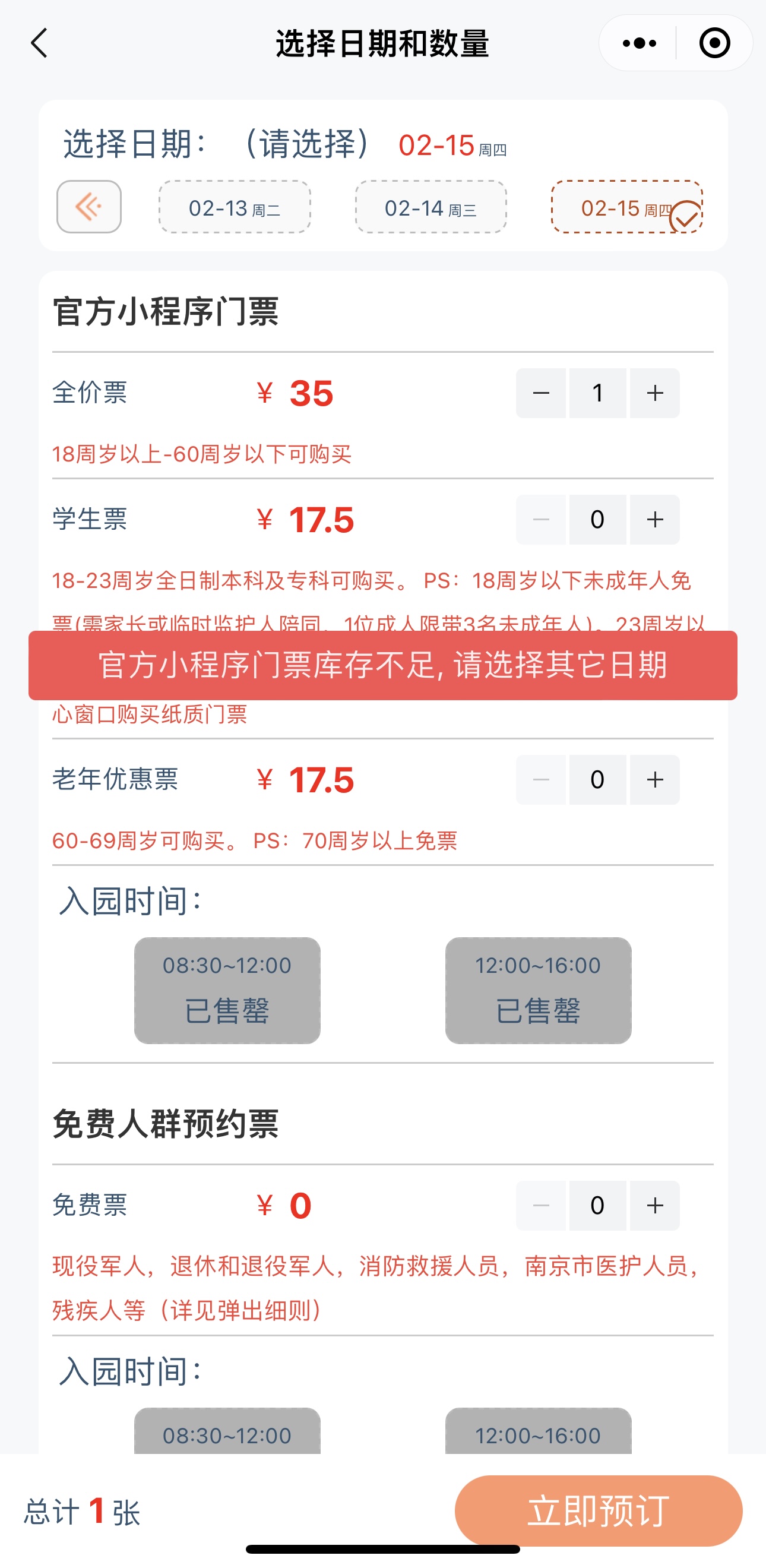Increase 学生票 quantity

(654, 520)
